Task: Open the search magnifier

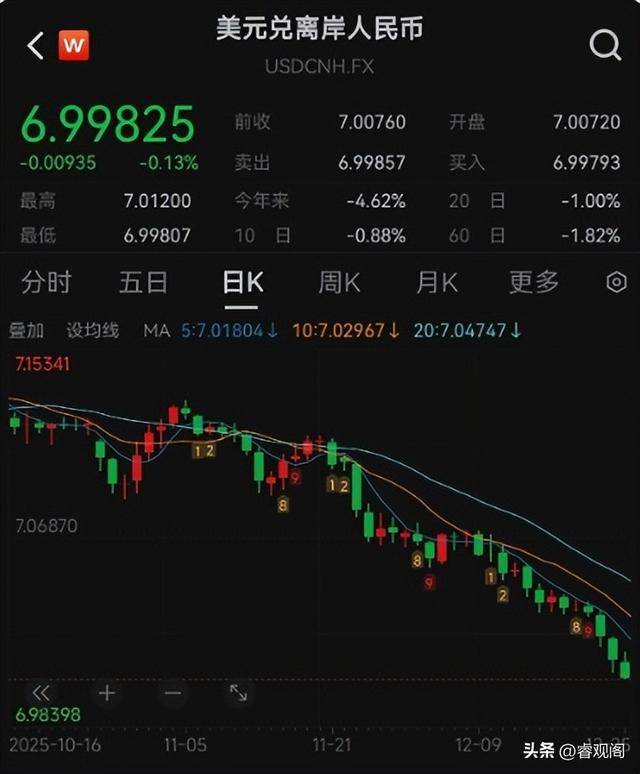Action: tap(605, 45)
